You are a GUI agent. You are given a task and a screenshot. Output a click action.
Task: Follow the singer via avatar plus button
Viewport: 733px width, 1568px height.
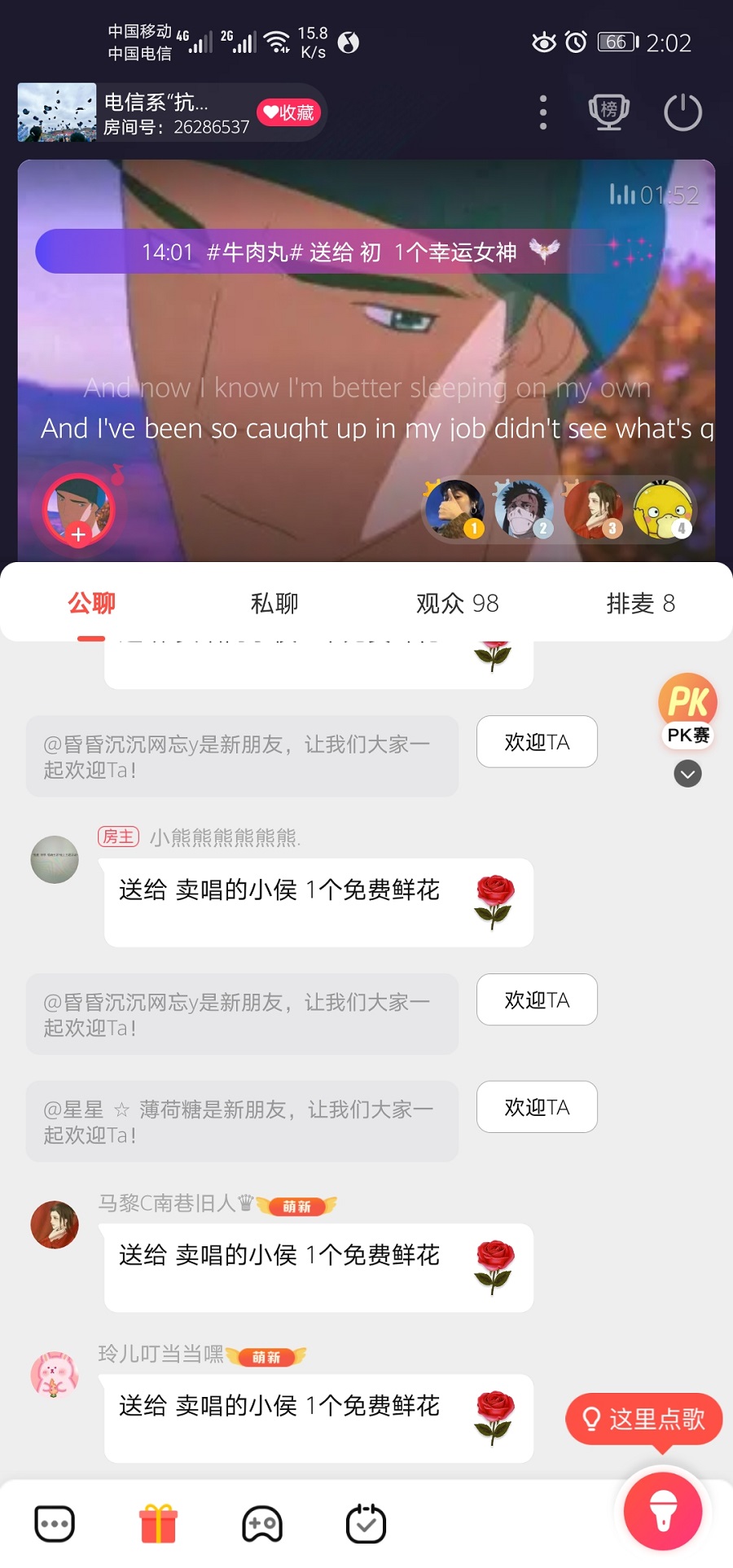78,535
